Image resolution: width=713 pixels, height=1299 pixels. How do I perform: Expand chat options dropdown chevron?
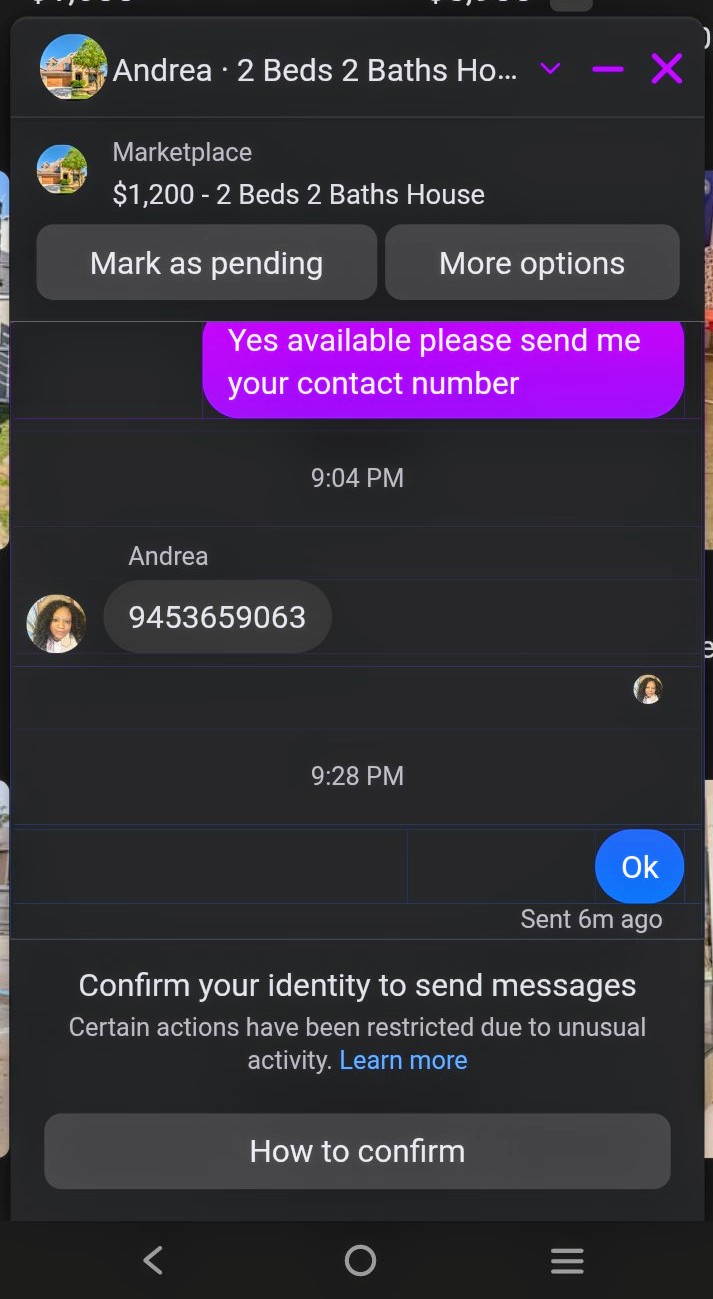(550, 69)
